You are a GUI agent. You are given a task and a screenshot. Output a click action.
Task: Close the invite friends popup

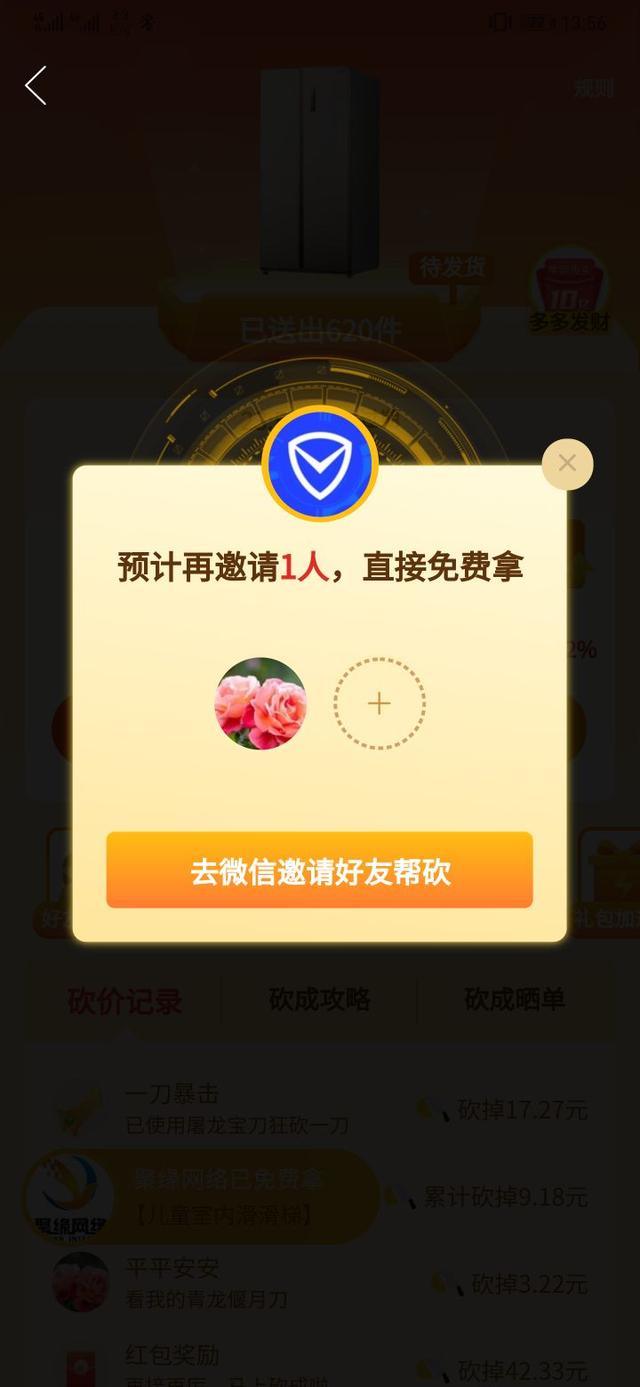point(567,463)
